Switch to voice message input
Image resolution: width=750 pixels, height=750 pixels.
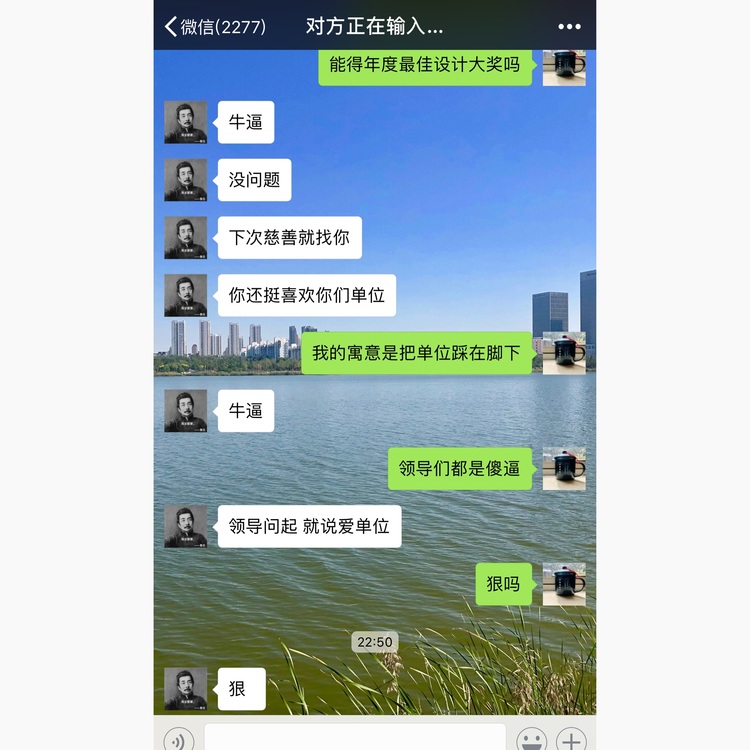click(179, 740)
